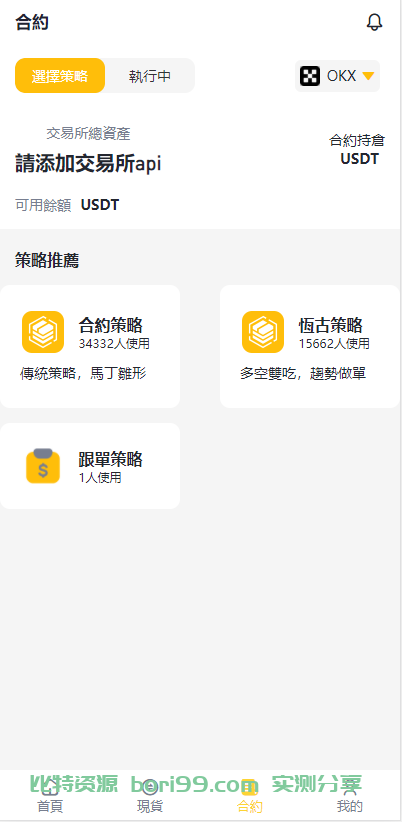Open the 恆古策略 card

click(310, 347)
